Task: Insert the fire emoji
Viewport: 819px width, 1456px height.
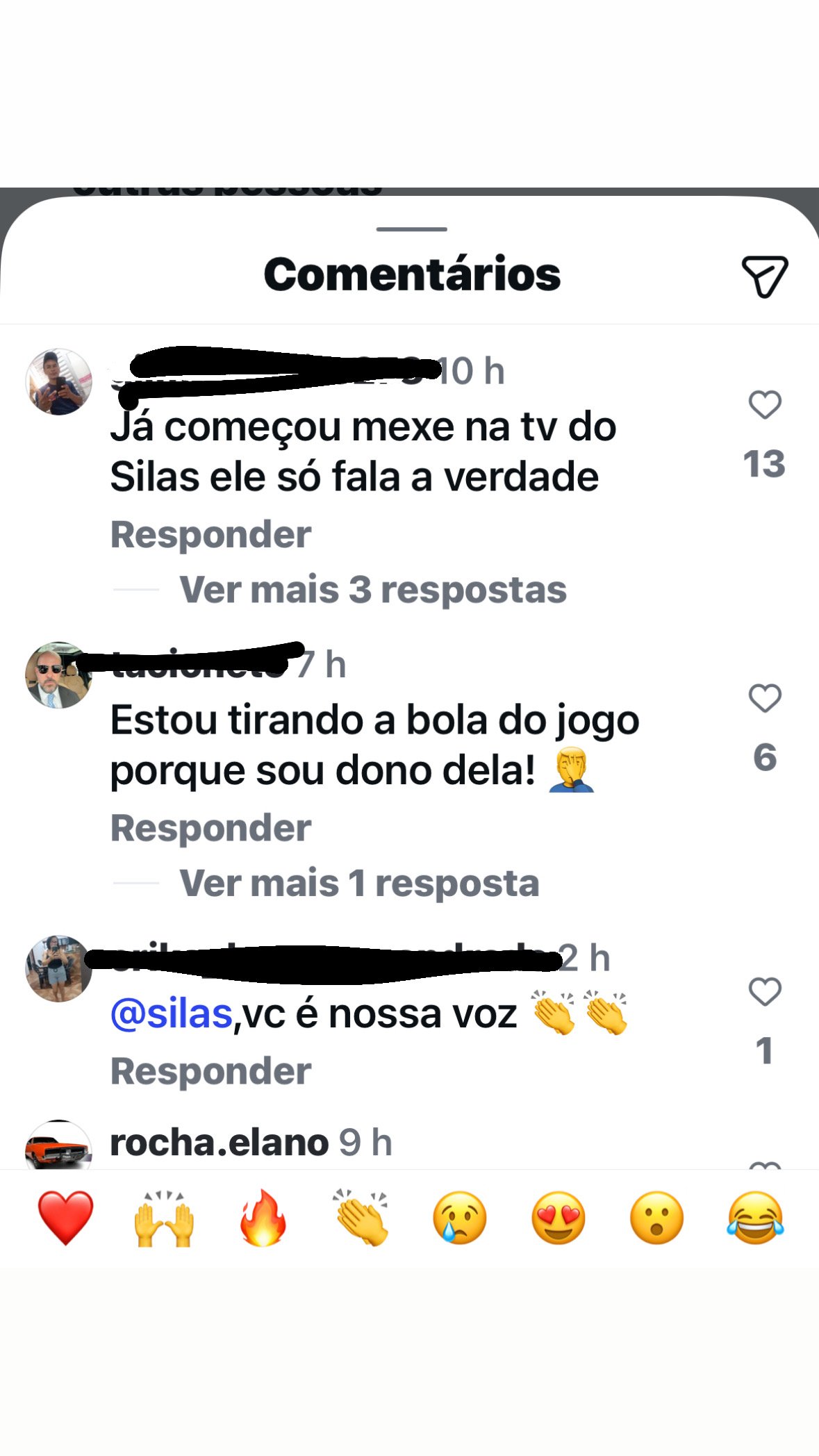Action: click(x=263, y=1218)
